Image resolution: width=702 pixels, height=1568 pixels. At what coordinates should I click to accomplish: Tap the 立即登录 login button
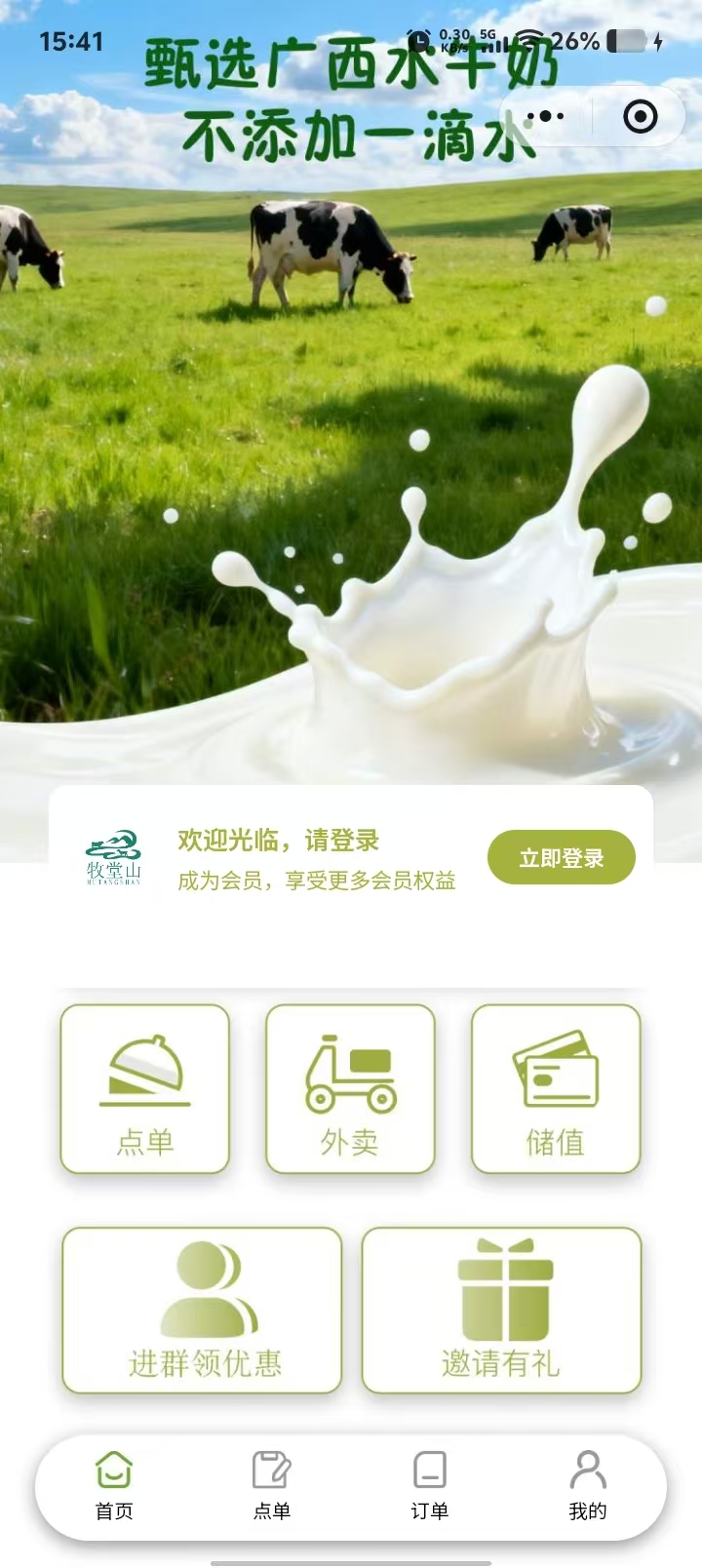pyautogui.click(x=561, y=858)
